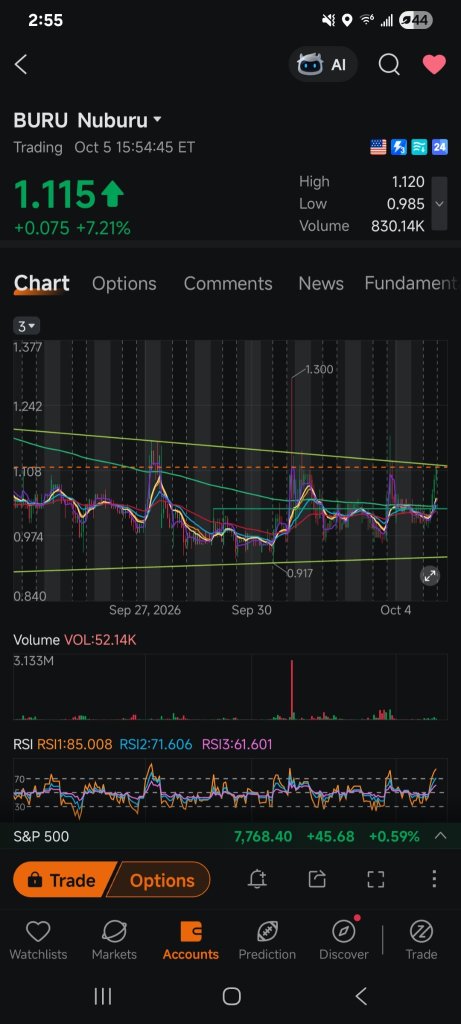Go to Watchlists
The image size is (461, 1024).
point(38,941)
